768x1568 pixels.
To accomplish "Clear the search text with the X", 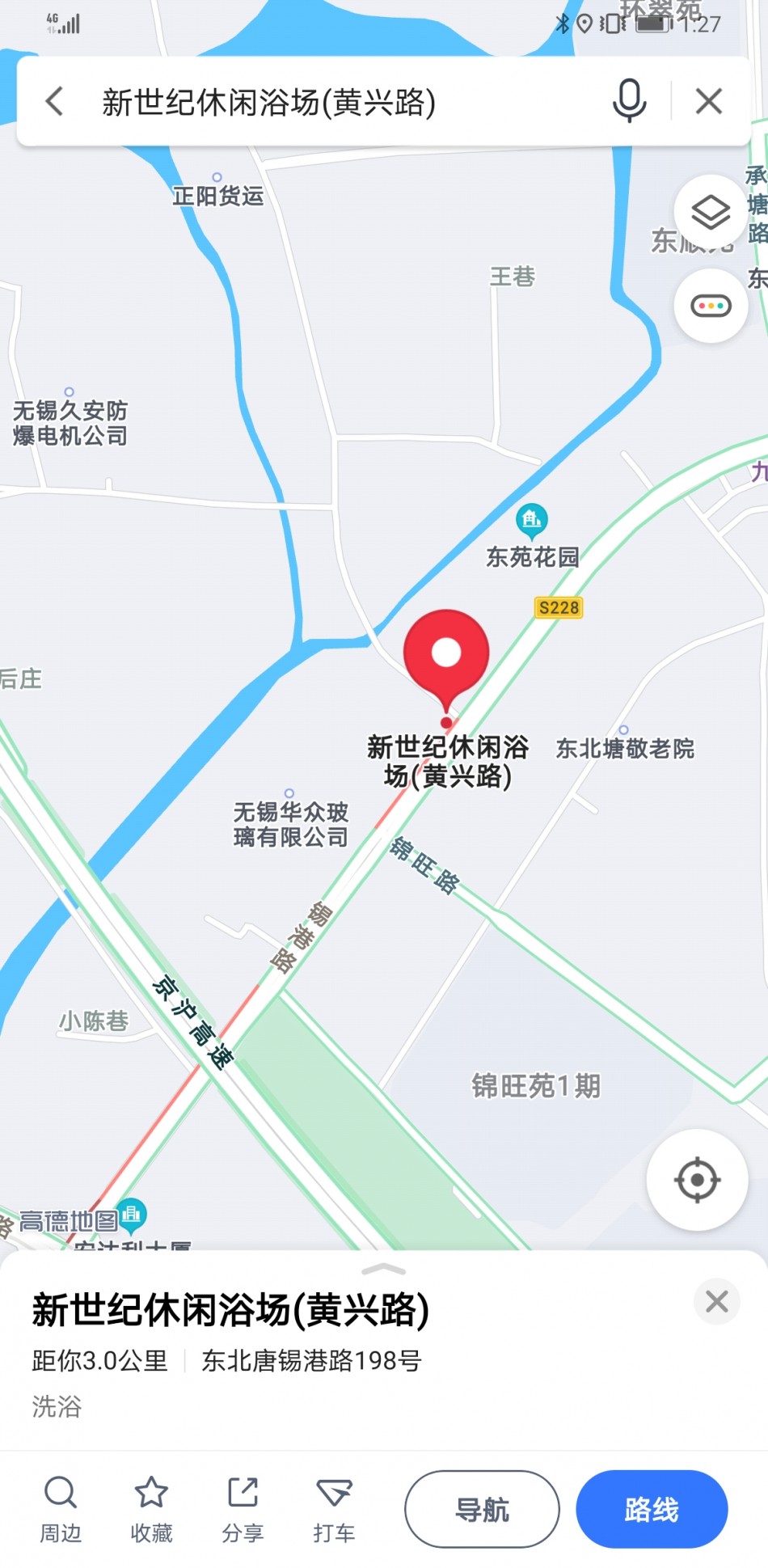I will tap(709, 102).
